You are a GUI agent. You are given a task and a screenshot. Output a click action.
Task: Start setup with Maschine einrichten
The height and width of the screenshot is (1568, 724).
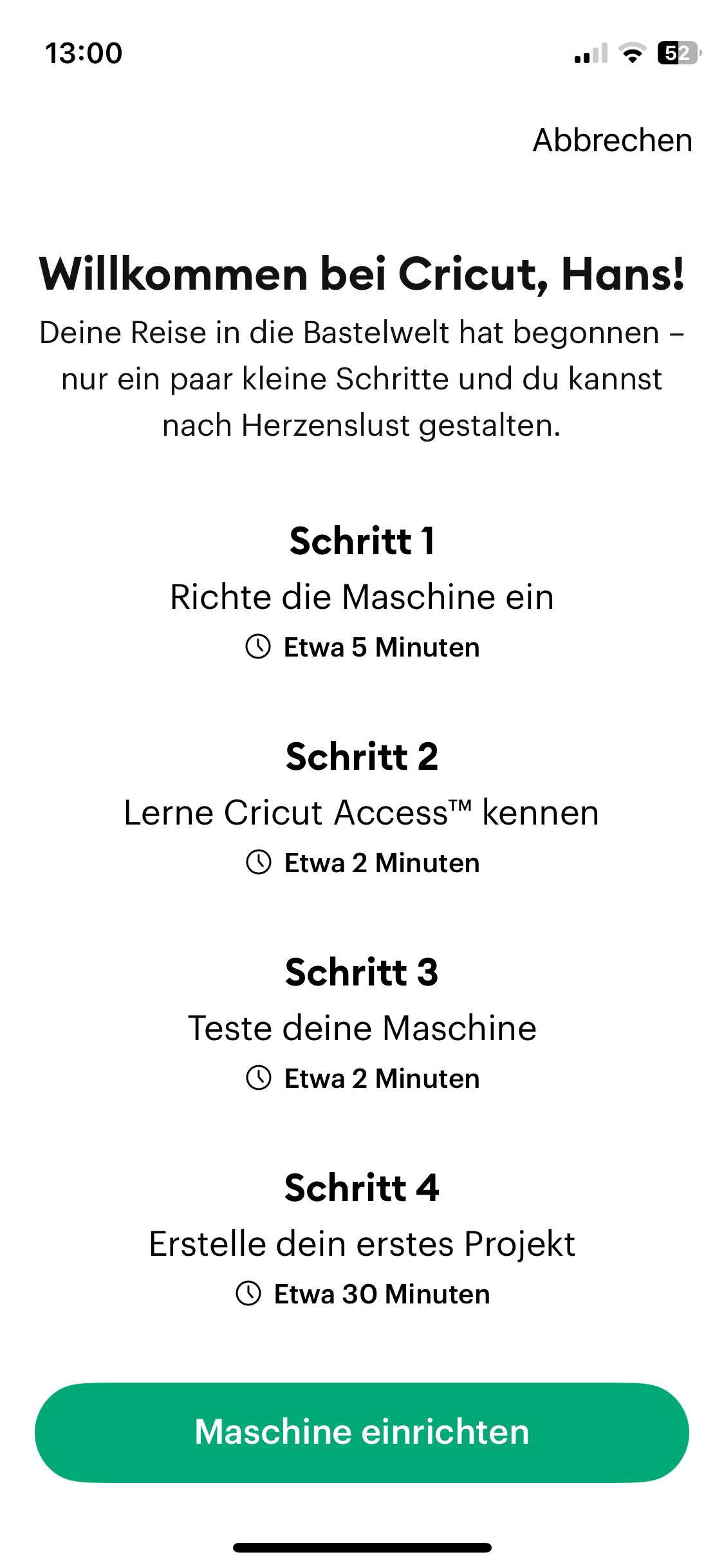(362, 1432)
